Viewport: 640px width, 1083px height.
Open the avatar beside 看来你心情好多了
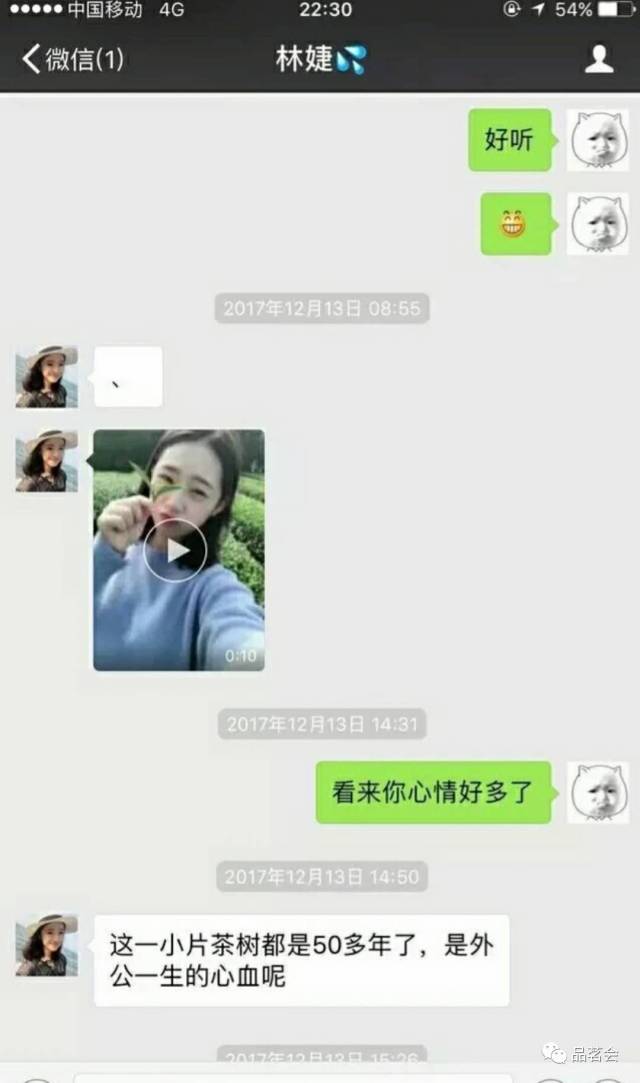click(x=598, y=793)
